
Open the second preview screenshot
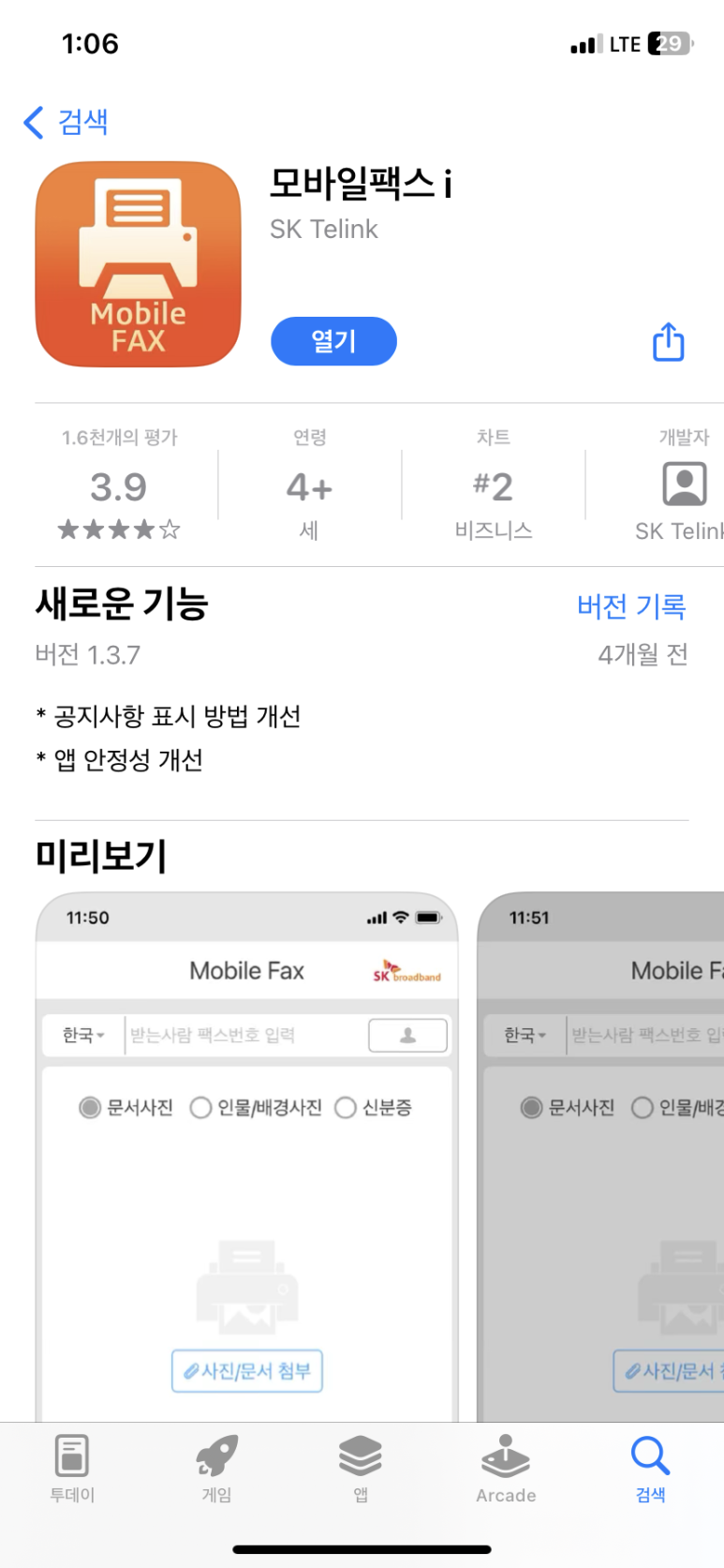[x=600, y=1157]
